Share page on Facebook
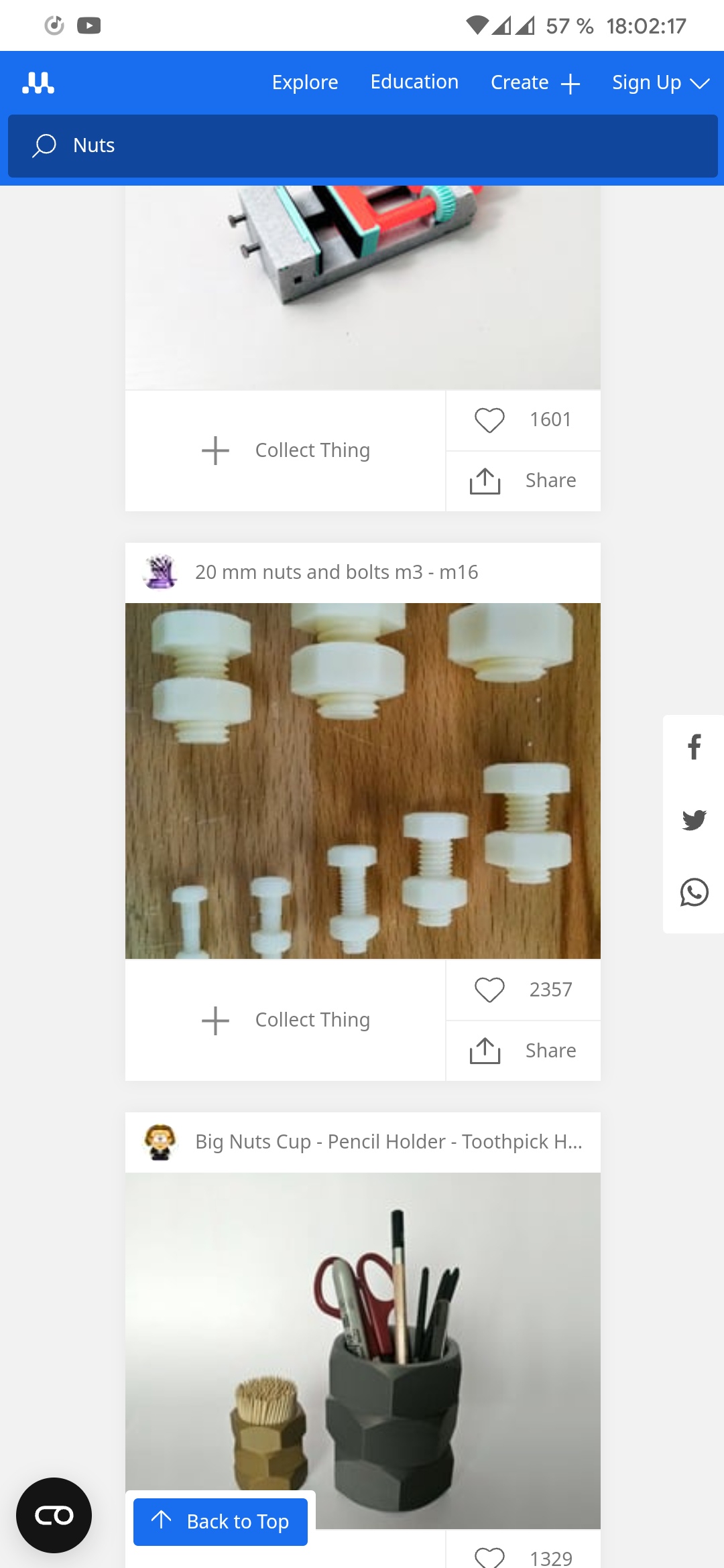724x1568 pixels. click(695, 747)
